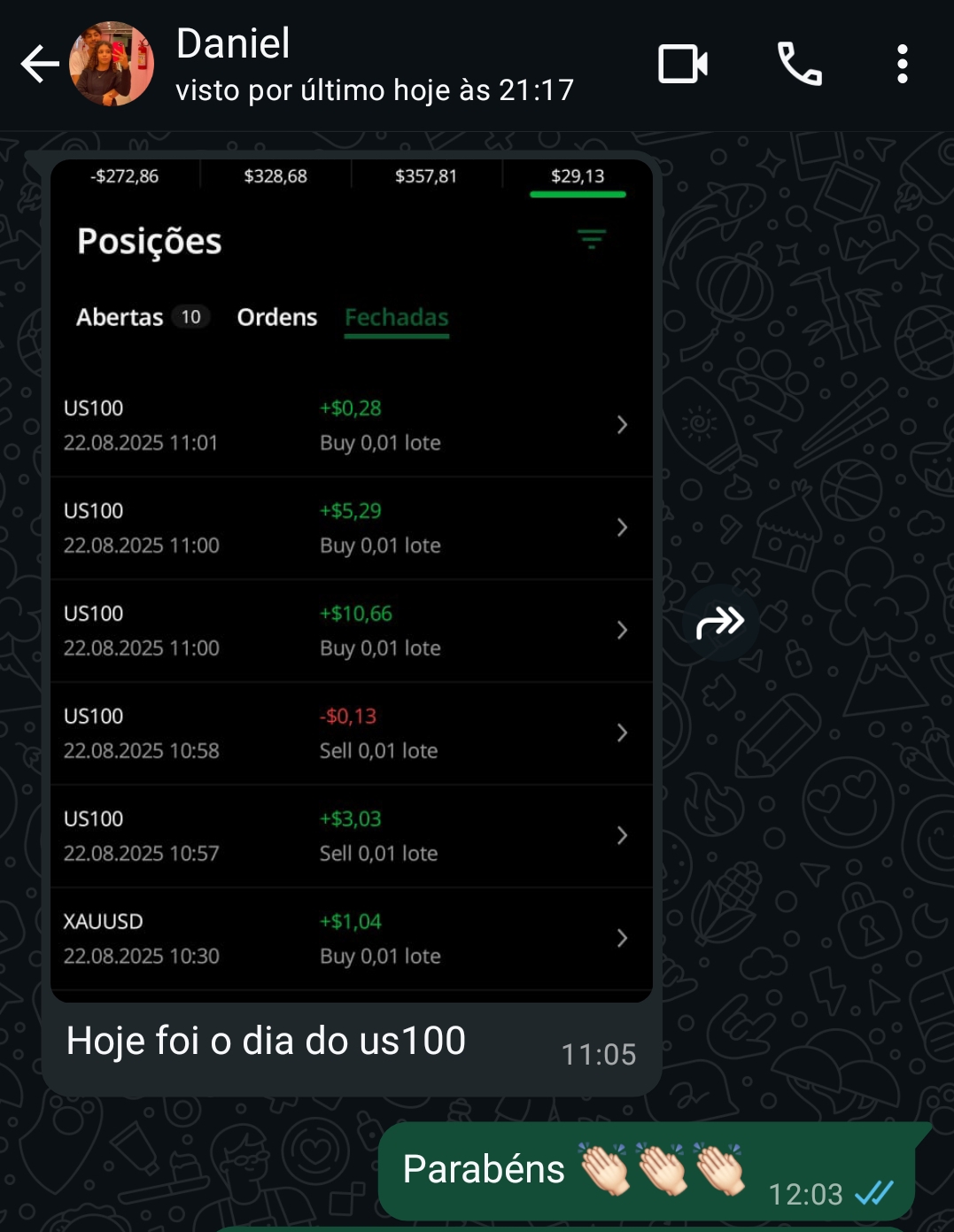
Task: Open the $29,13 balance column
Action: 577,174
